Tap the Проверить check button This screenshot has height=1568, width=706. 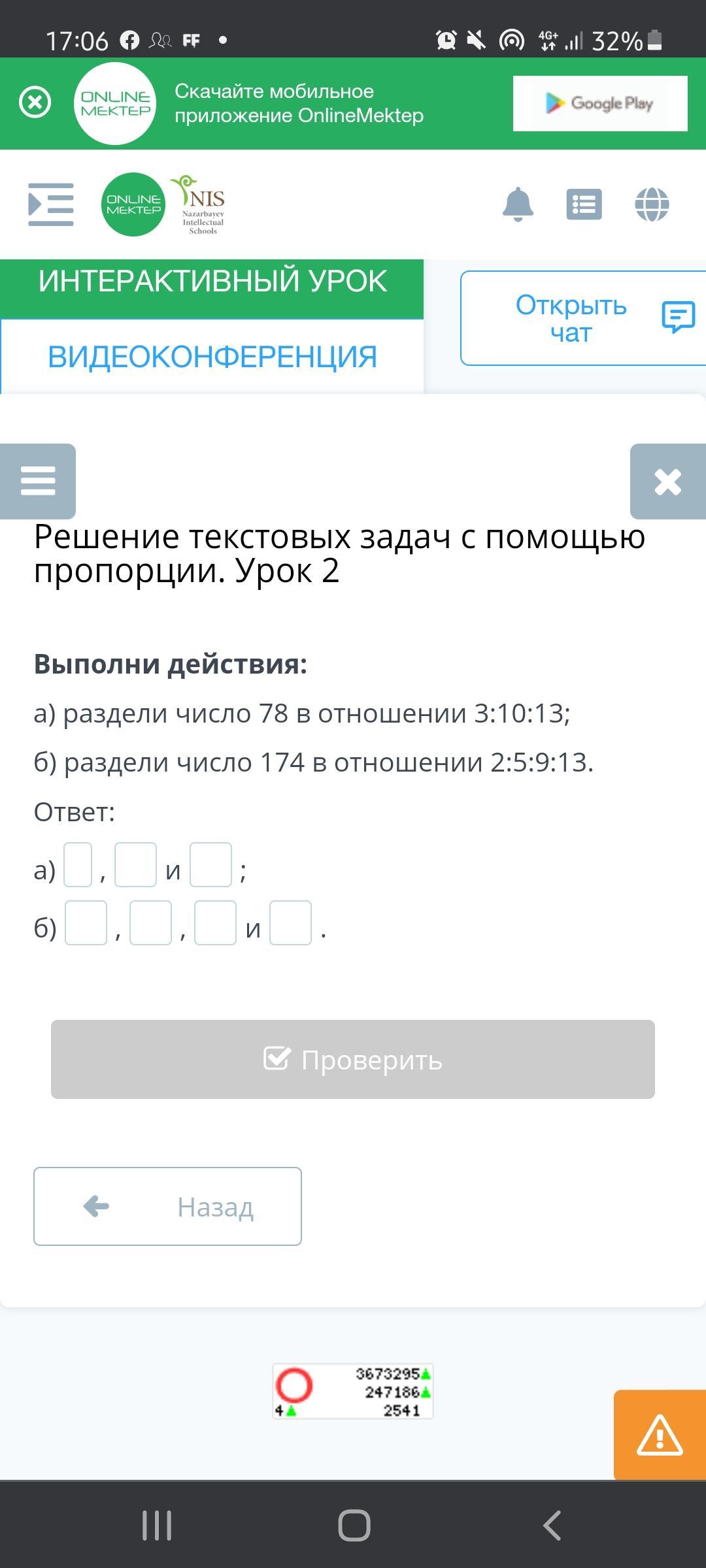(353, 1059)
